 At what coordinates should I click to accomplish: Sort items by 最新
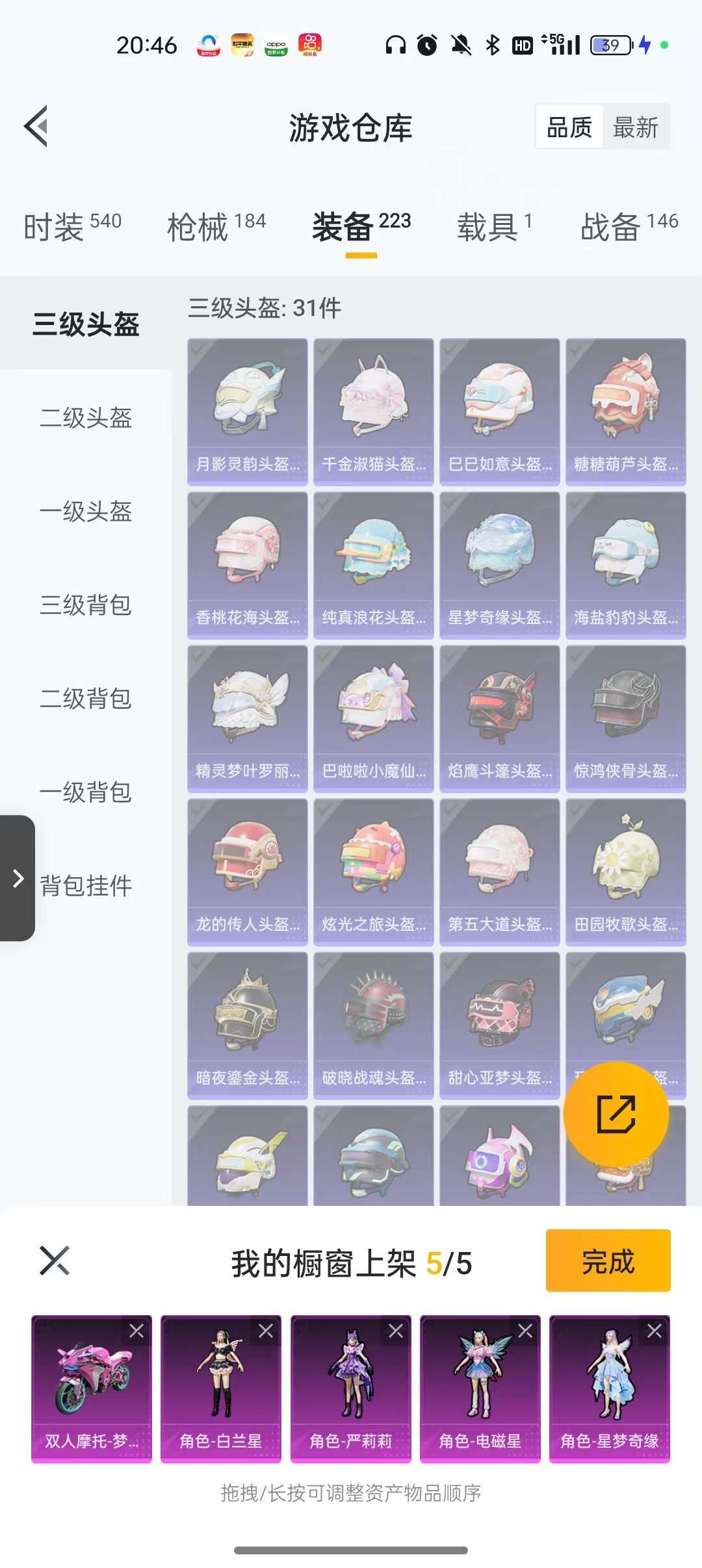point(636,127)
